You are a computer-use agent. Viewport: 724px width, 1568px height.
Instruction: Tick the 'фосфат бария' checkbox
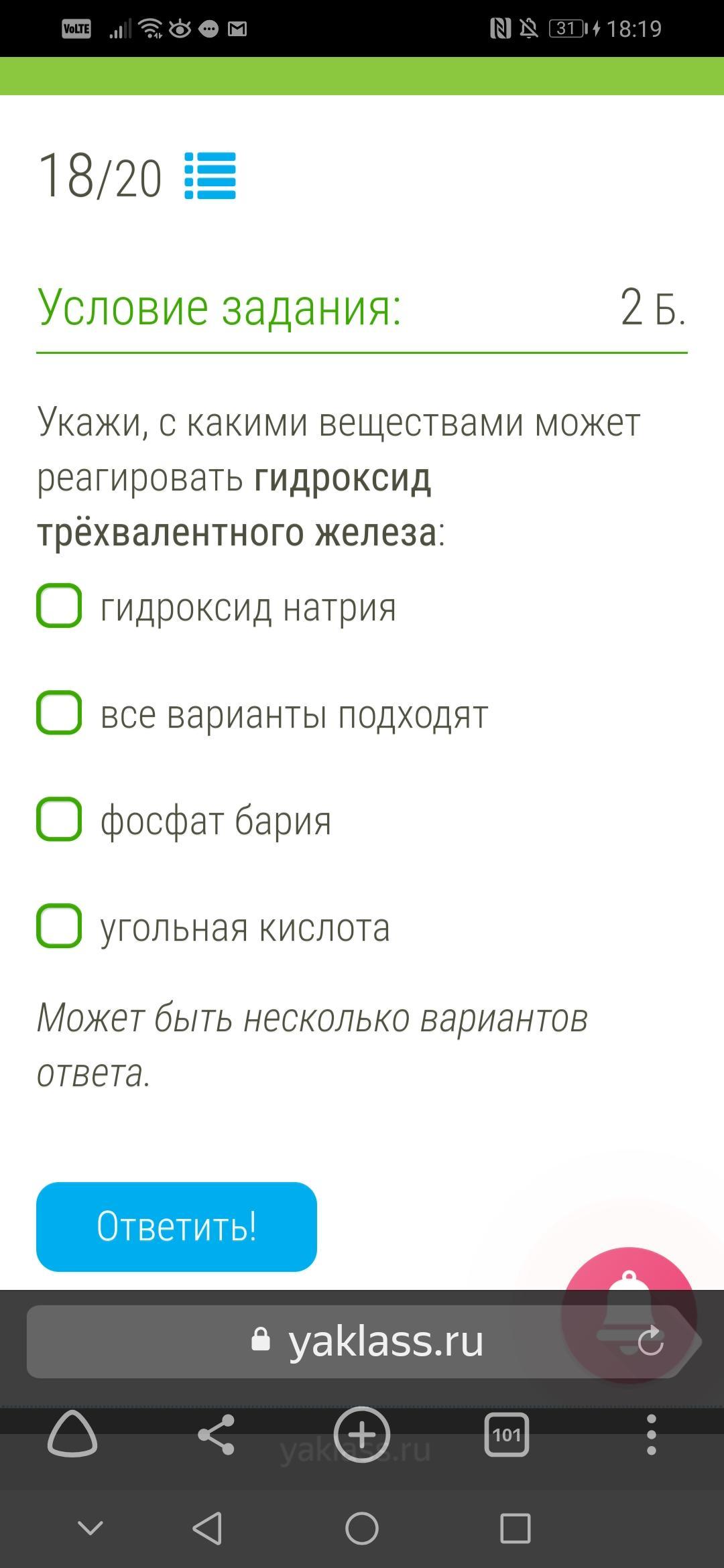click(x=59, y=819)
